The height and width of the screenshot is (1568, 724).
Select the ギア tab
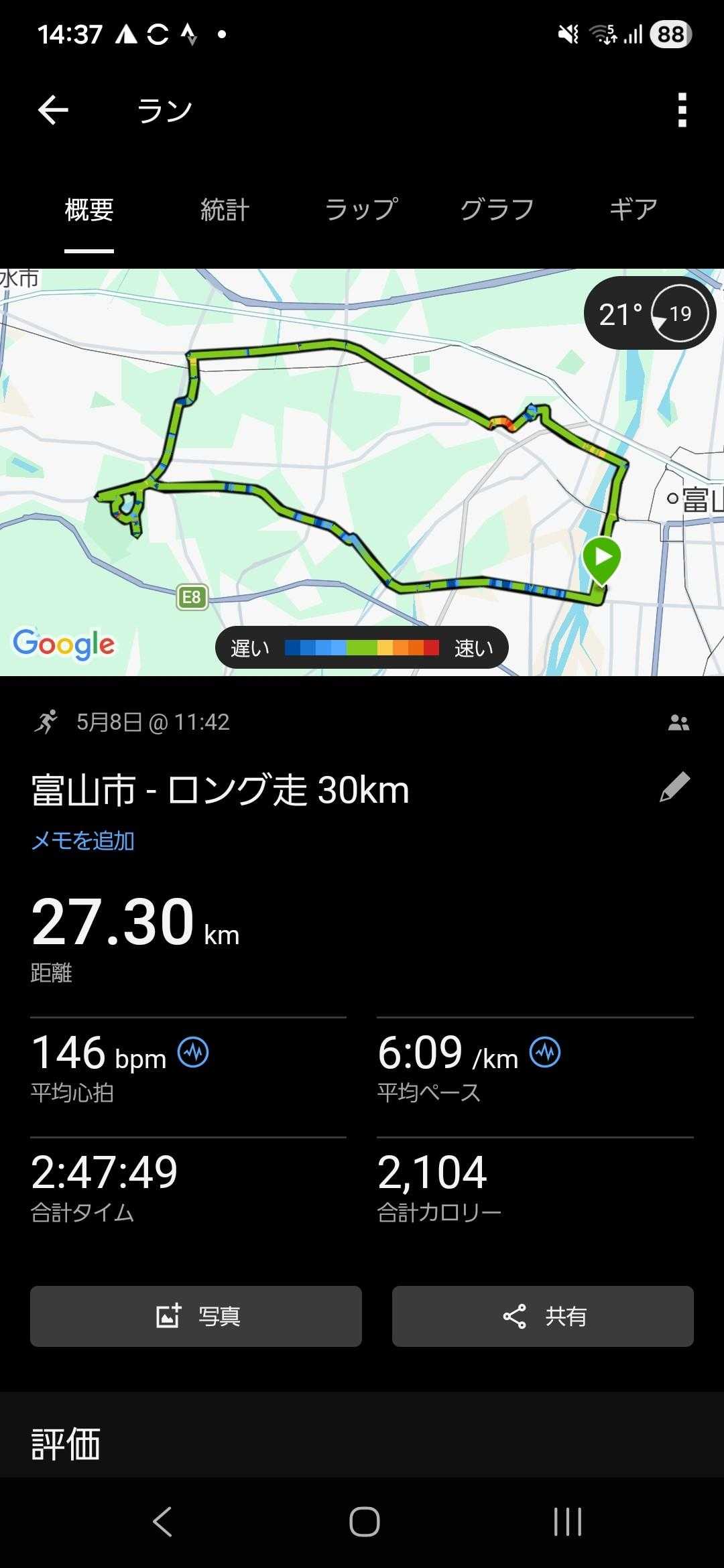point(633,210)
